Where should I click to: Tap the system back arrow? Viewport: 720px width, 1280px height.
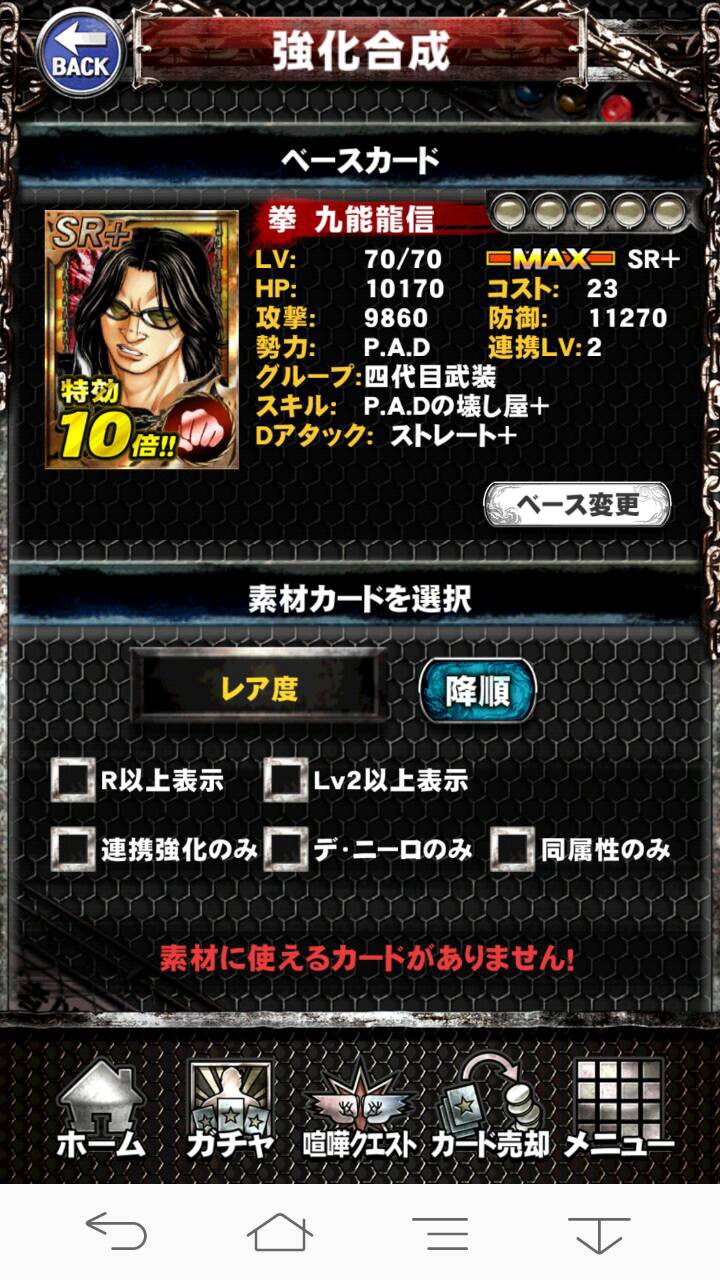click(x=115, y=1232)
